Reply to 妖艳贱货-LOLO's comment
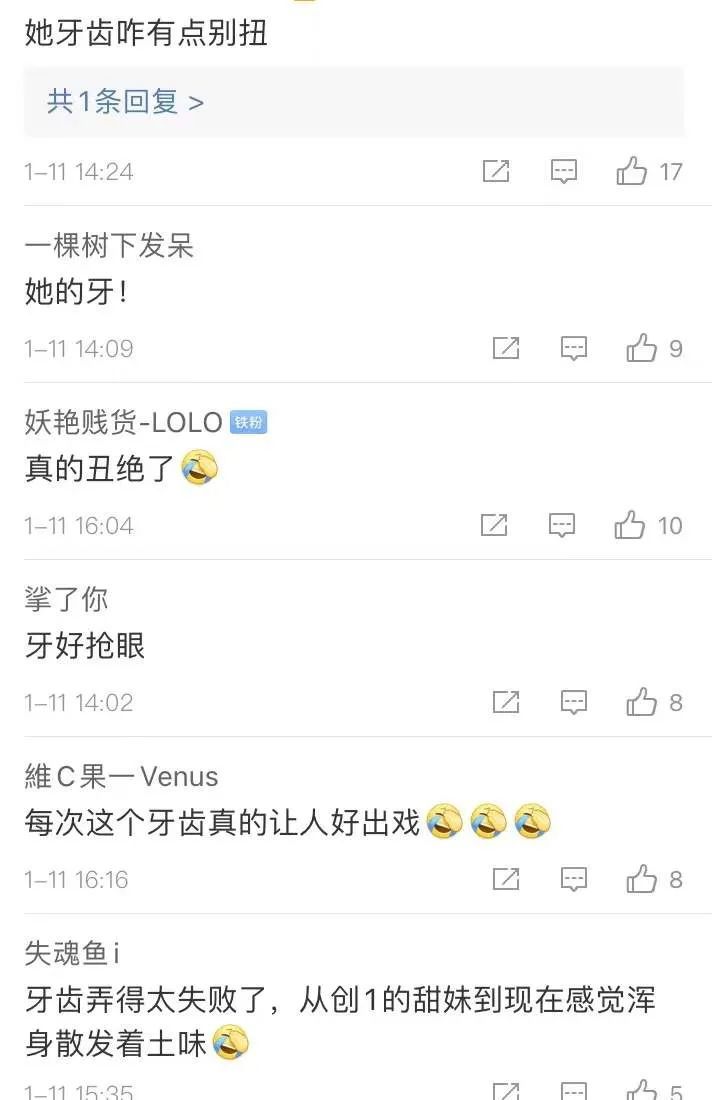This screenshot has height=1100, width=712. tap(562, 525)
